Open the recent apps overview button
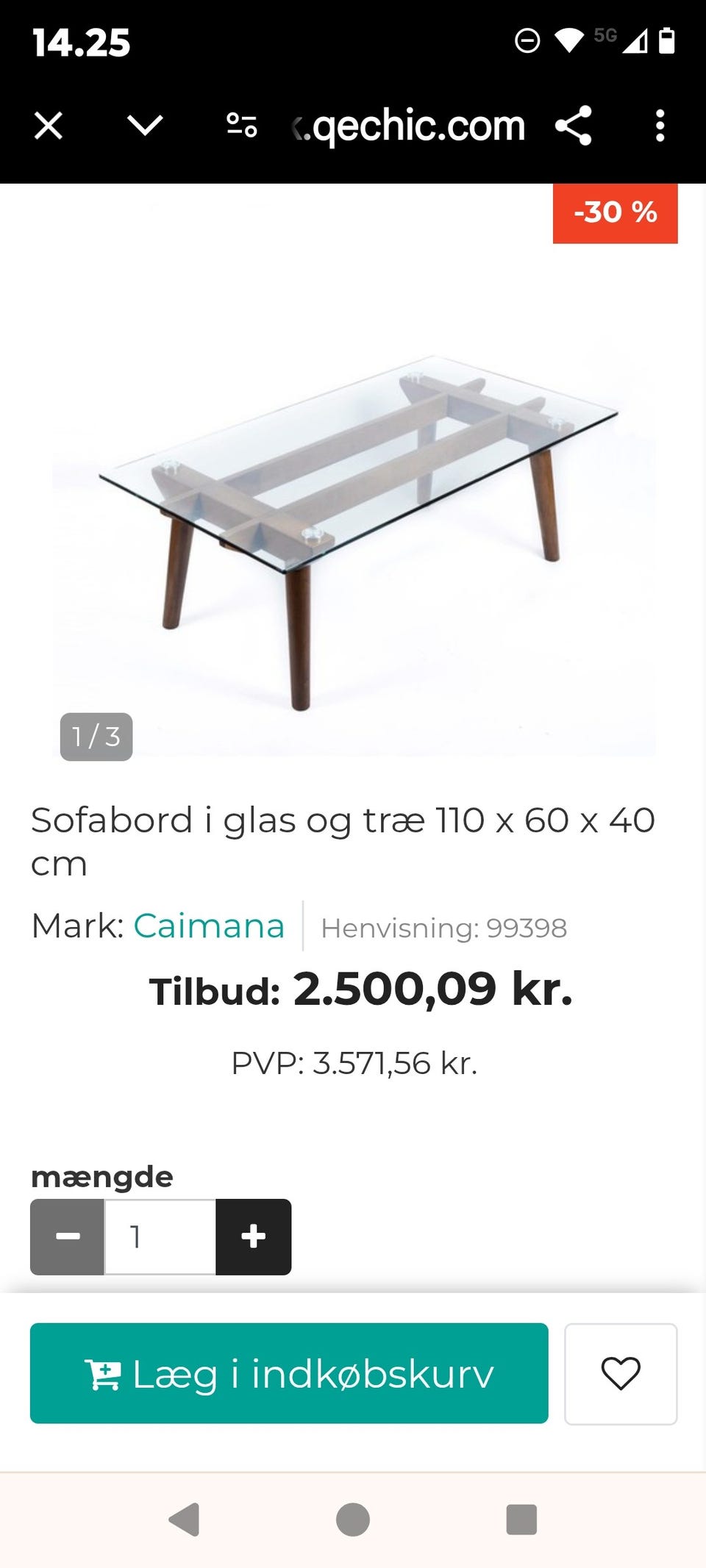Image resolution: width=706 pixels, height=1568 pixels. point(521,1519)
